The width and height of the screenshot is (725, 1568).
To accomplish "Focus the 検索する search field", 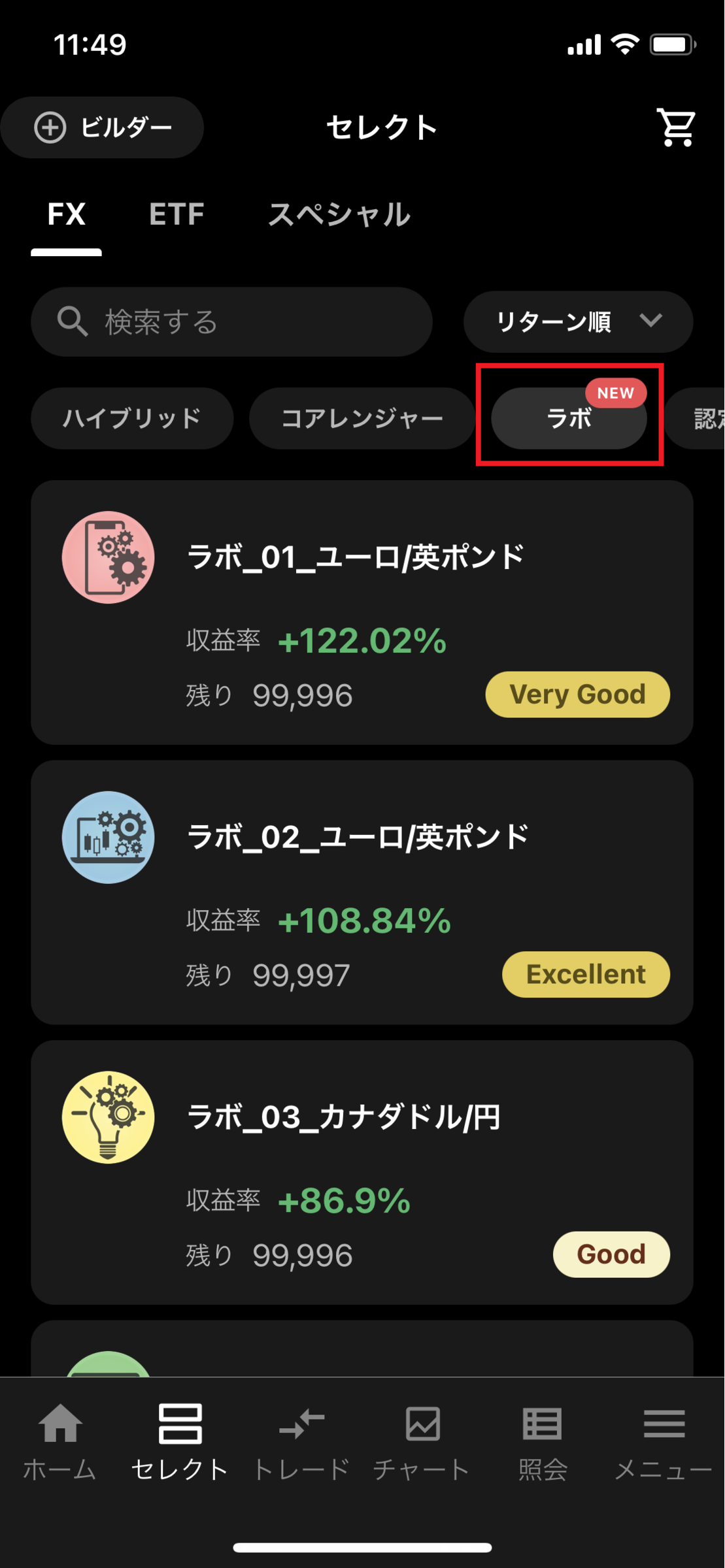I will tap(231, 322).
